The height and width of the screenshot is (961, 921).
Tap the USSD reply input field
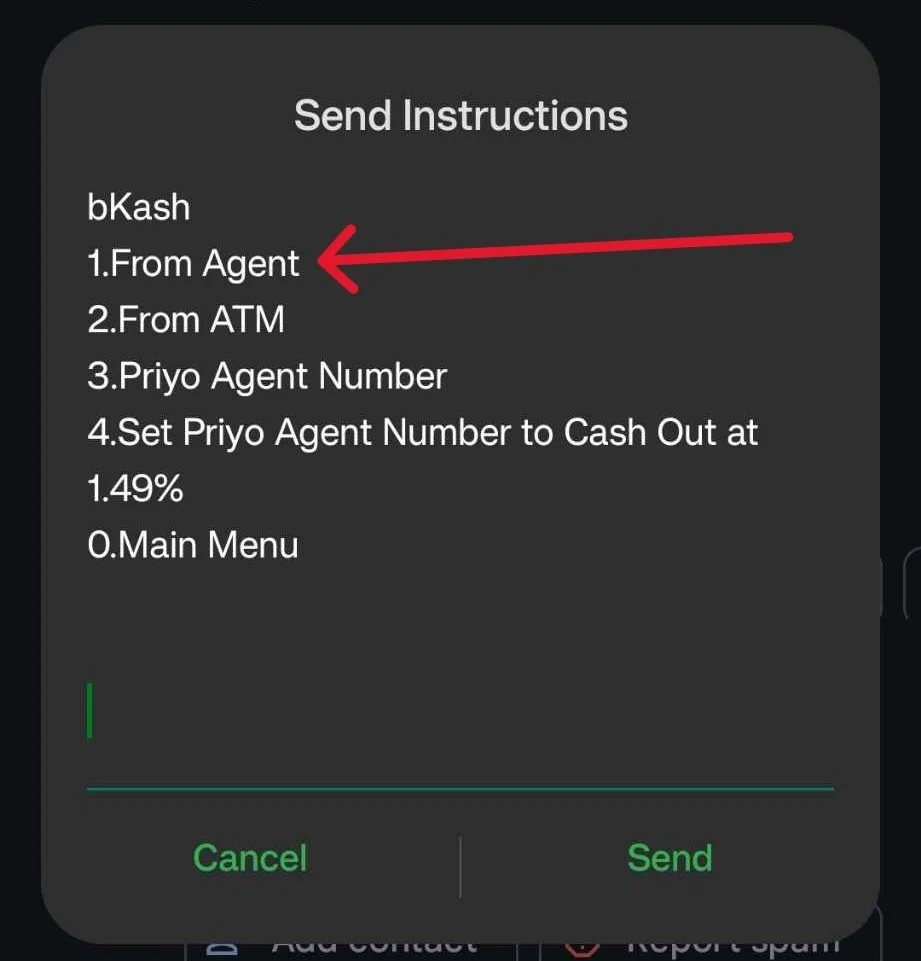coord(460,712)
